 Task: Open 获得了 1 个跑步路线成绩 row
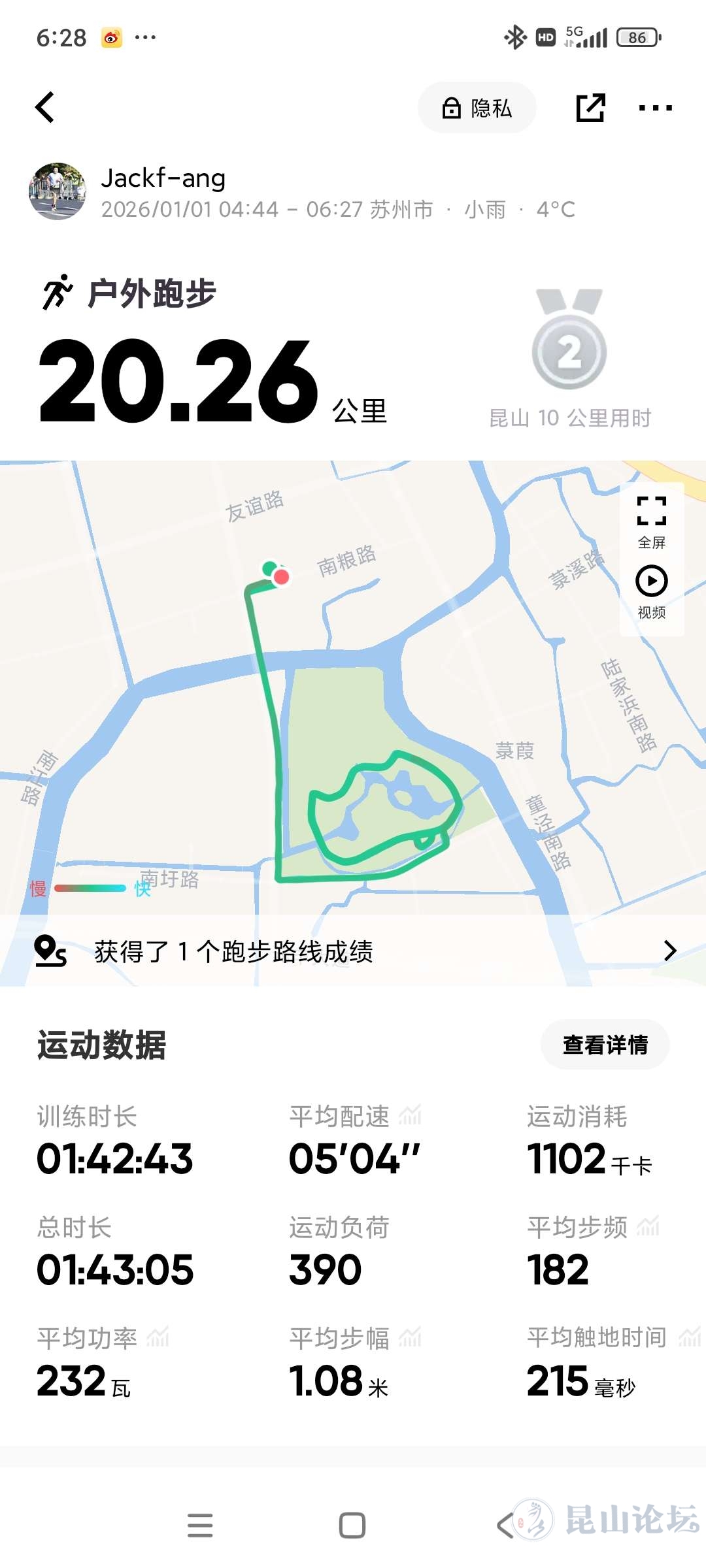point(353,951)
